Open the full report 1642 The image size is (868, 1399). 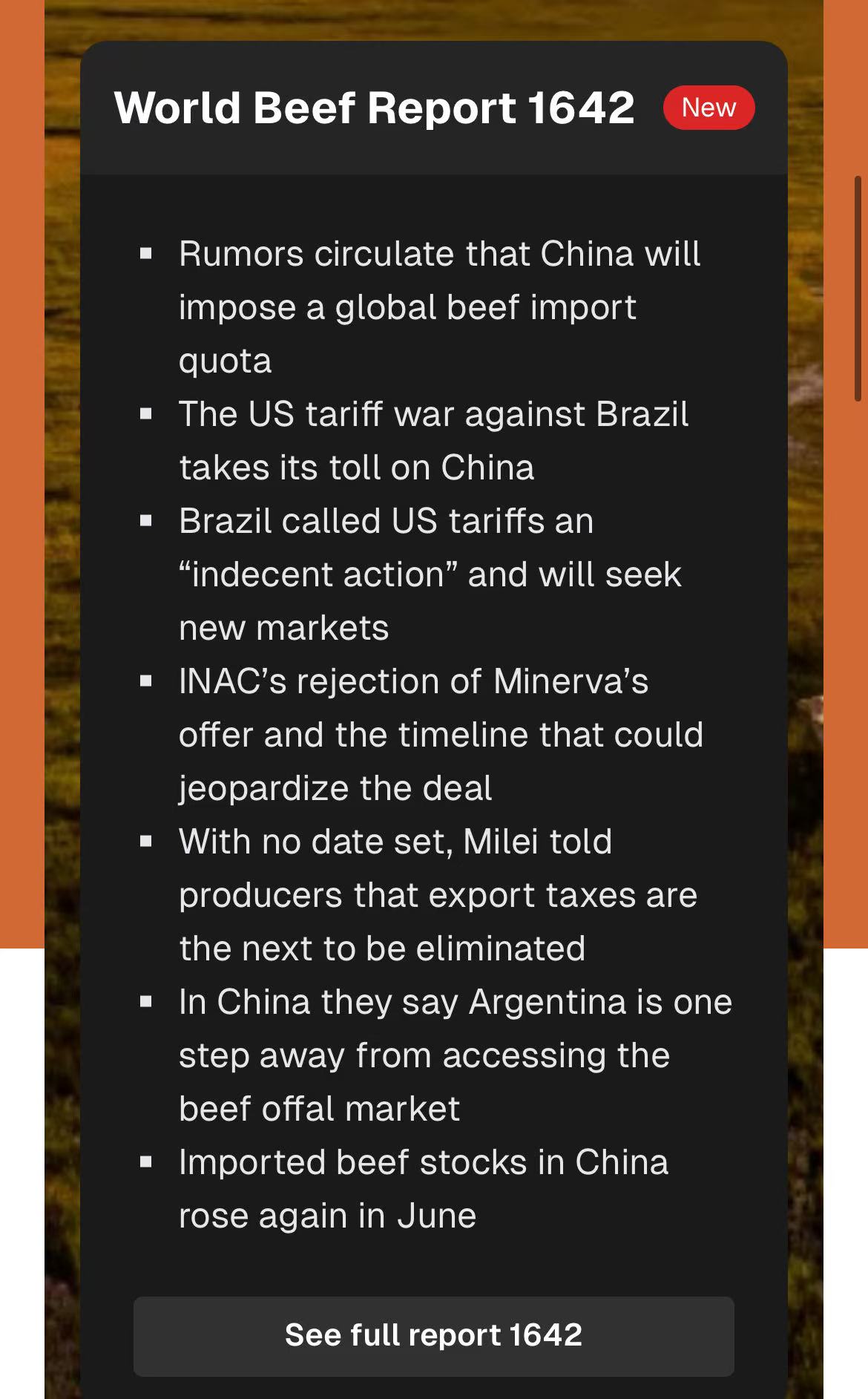433,1335
